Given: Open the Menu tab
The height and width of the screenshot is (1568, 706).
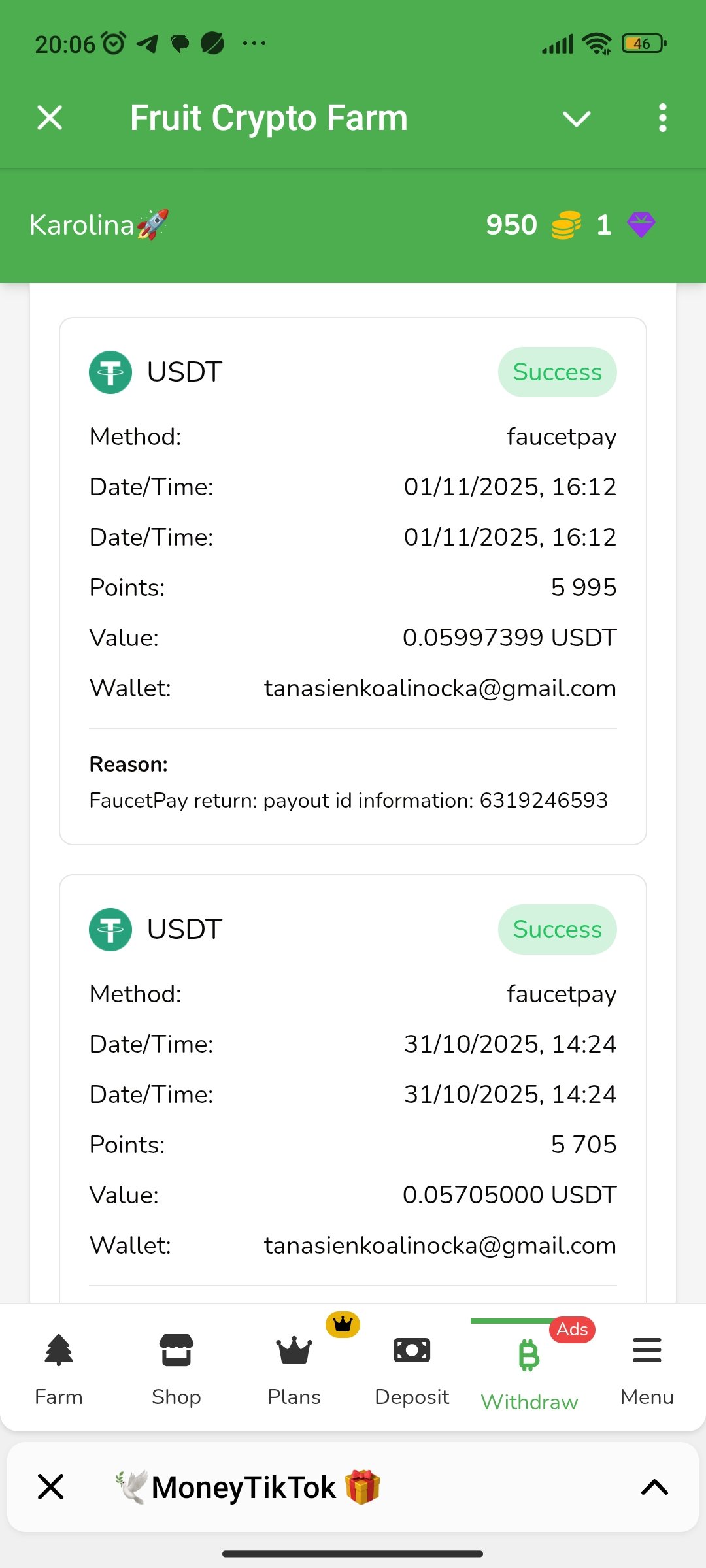Looking at the screenshot, I should pyautogui.click(x=647, y=1369).
